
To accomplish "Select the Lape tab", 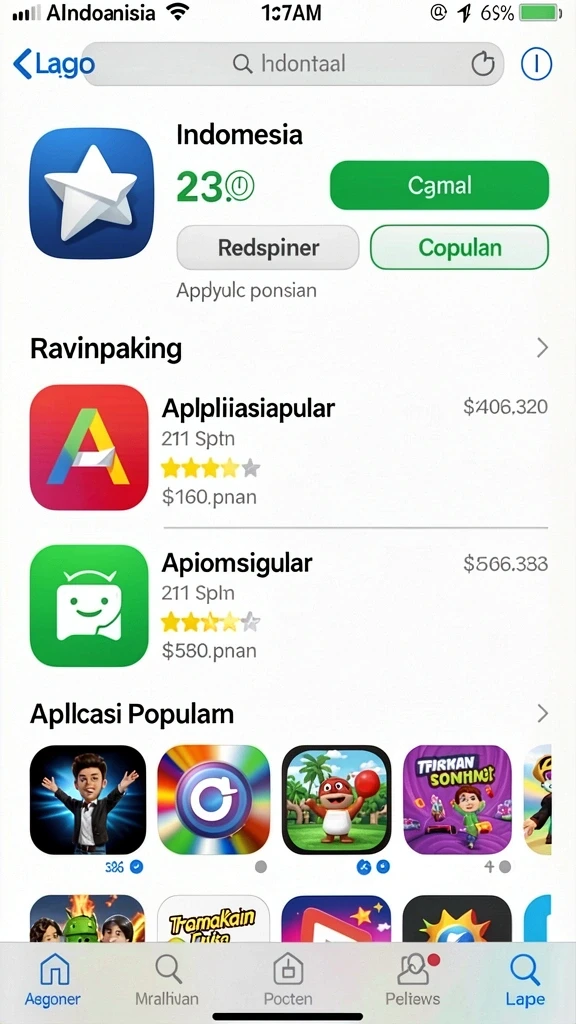I will [524, 979].
